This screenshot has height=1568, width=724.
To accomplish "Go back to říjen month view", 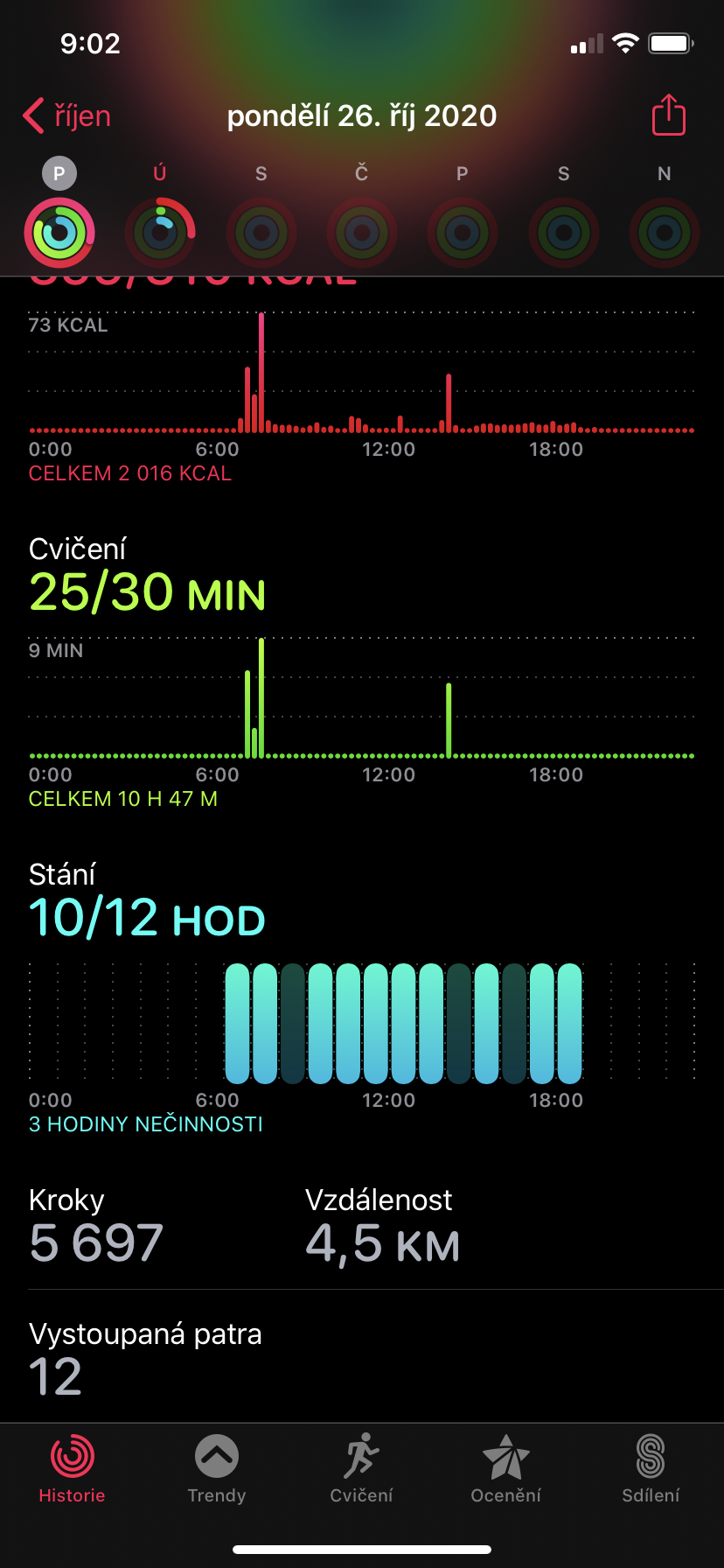I will [x=67, y=115].
